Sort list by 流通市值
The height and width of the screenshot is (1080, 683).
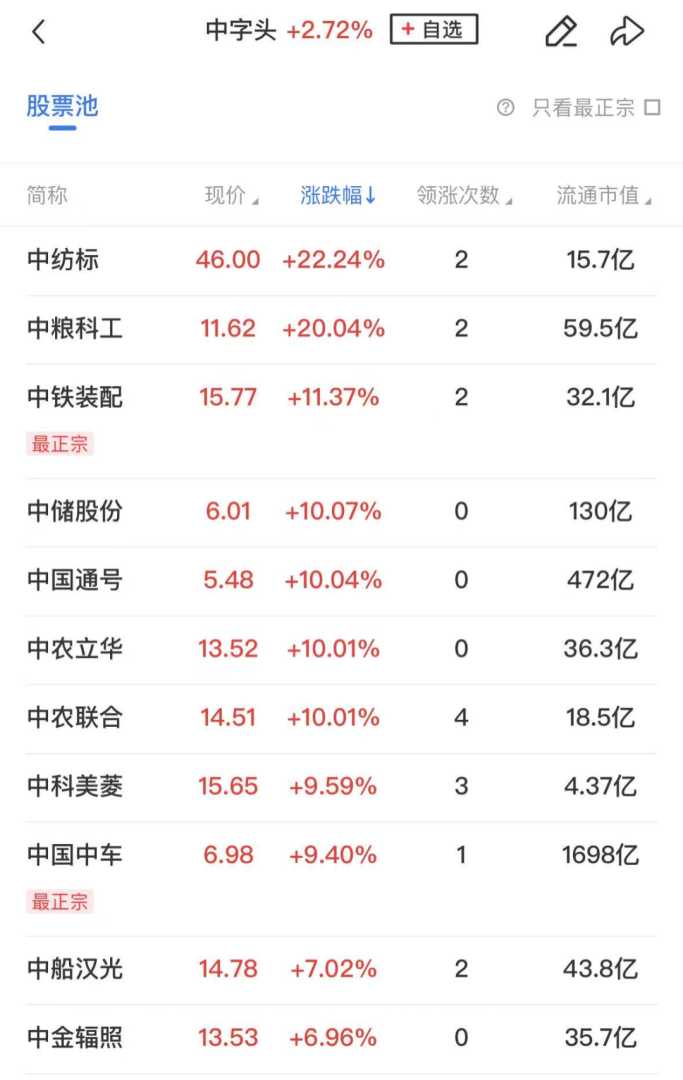click(604, 196)
